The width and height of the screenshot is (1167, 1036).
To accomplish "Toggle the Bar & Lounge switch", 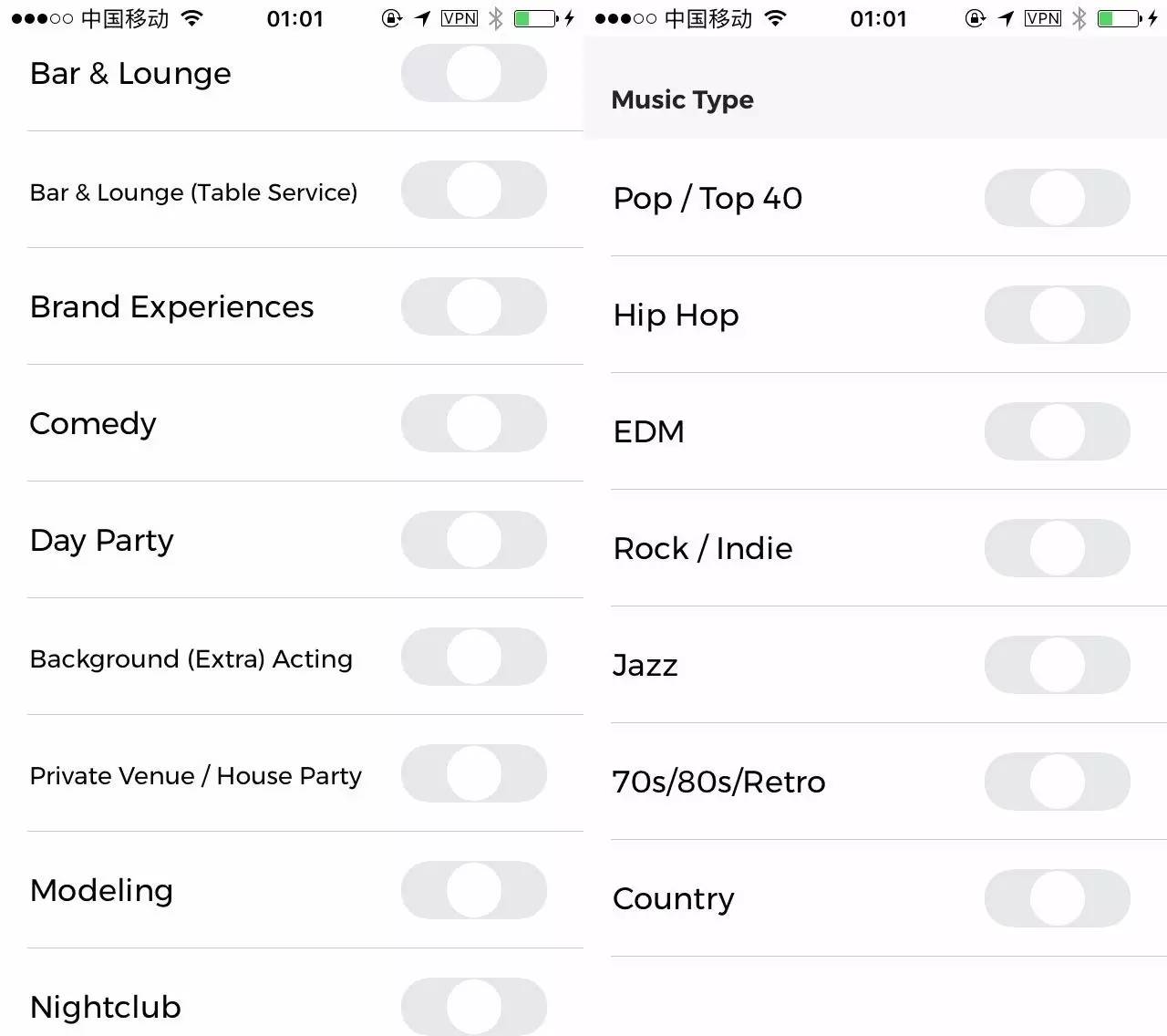I will [x=473, y=74].
